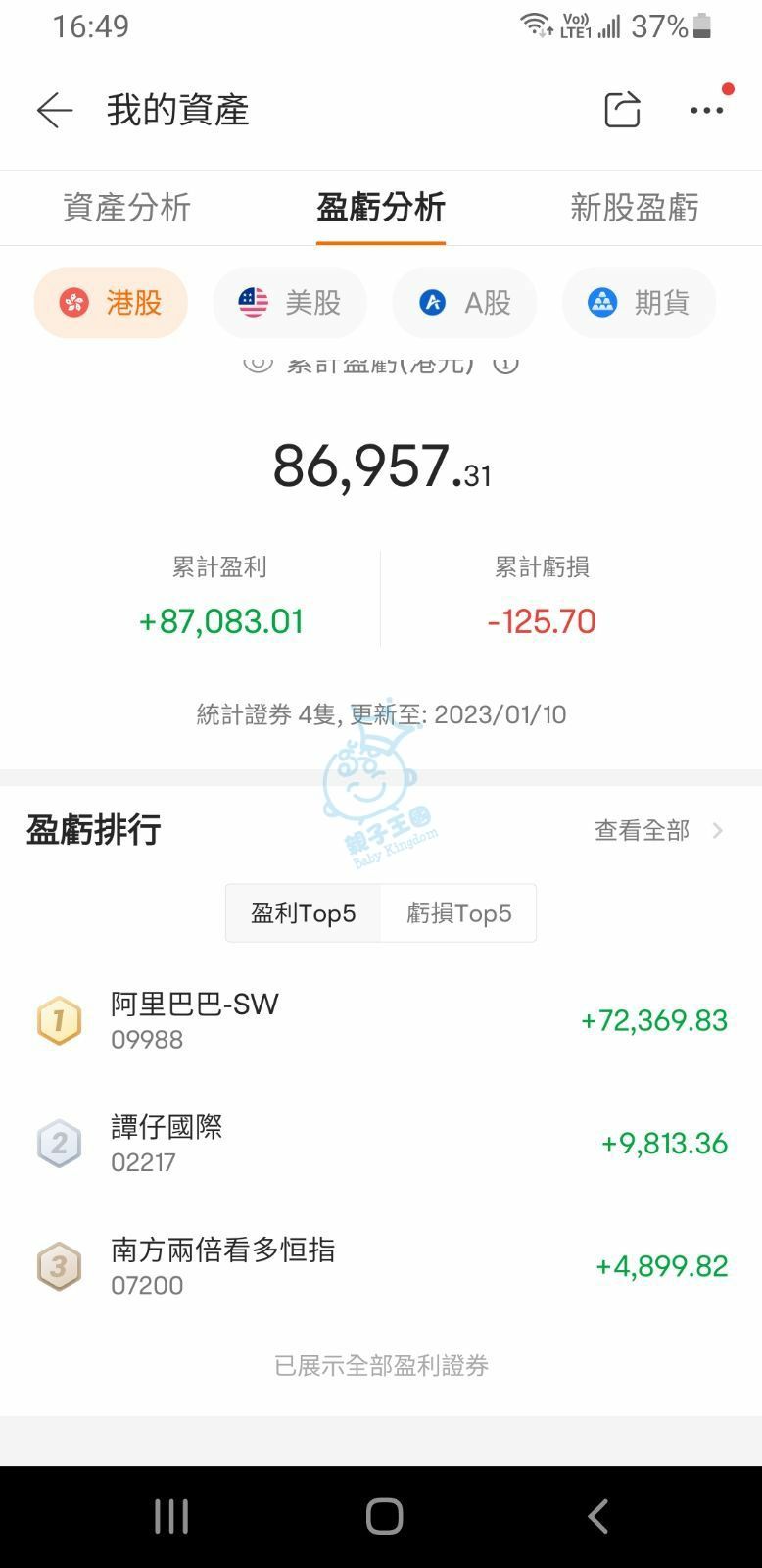Screen dimensions: 762x1568
Task: Switch to the 資產分析 tab
Action: [x=126, y=208]
